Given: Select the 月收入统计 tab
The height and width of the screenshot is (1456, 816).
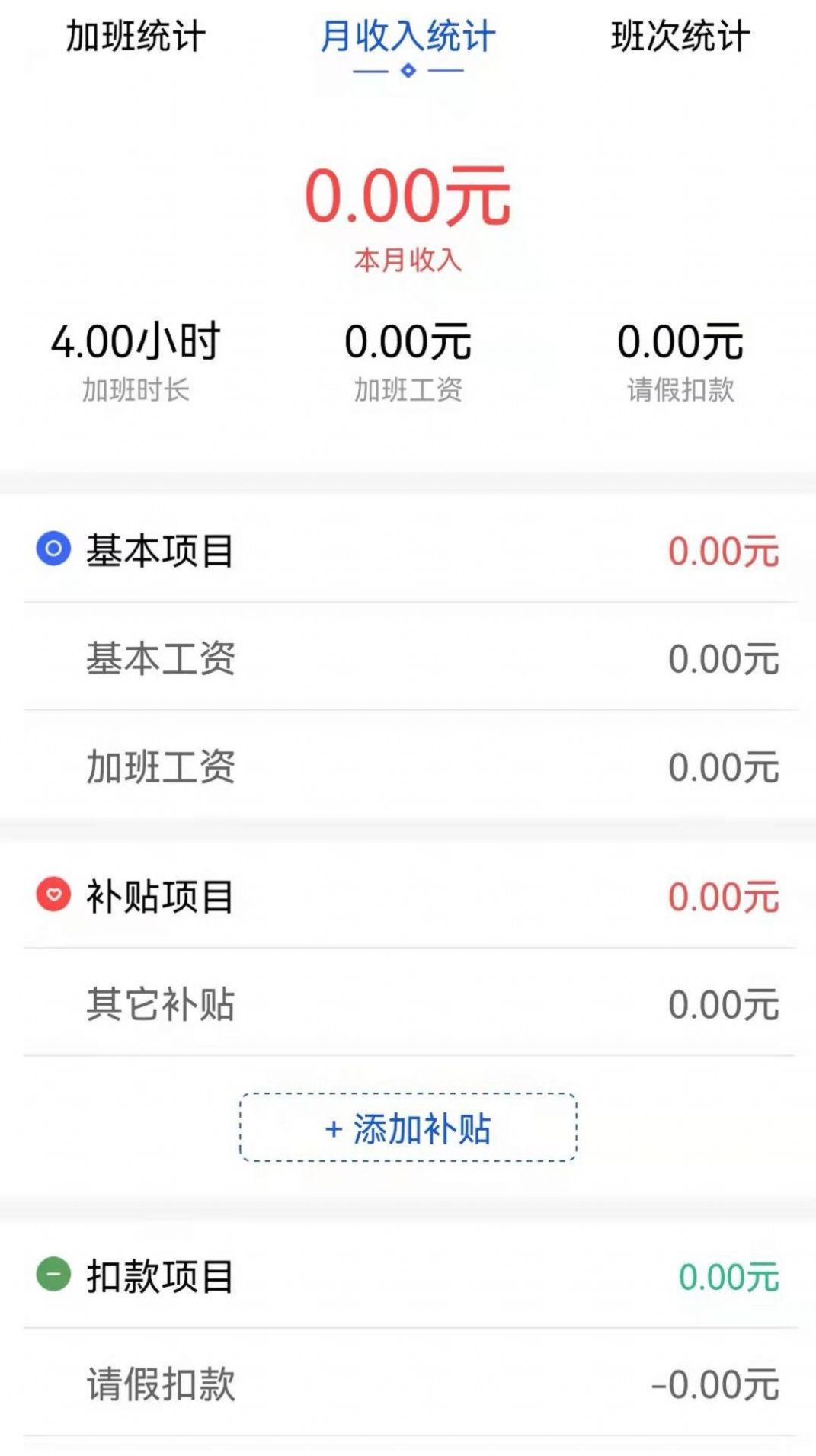Looking at the screenshot, I should coord(408,32).
